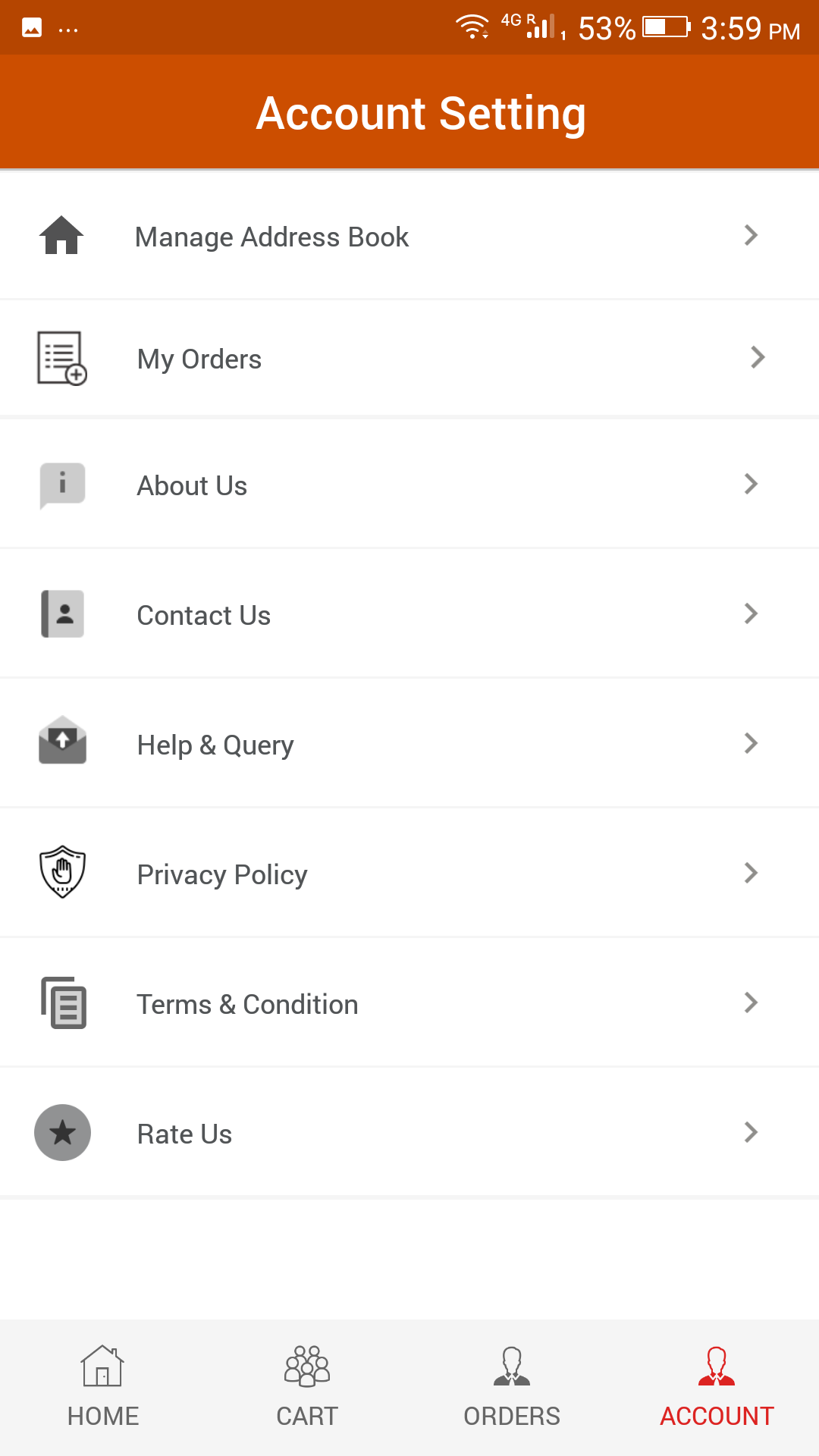Image resolution: width=819 pixels, height=1456 pixels.
Task: Tap Rate Us
Action: pos(409,1133)
